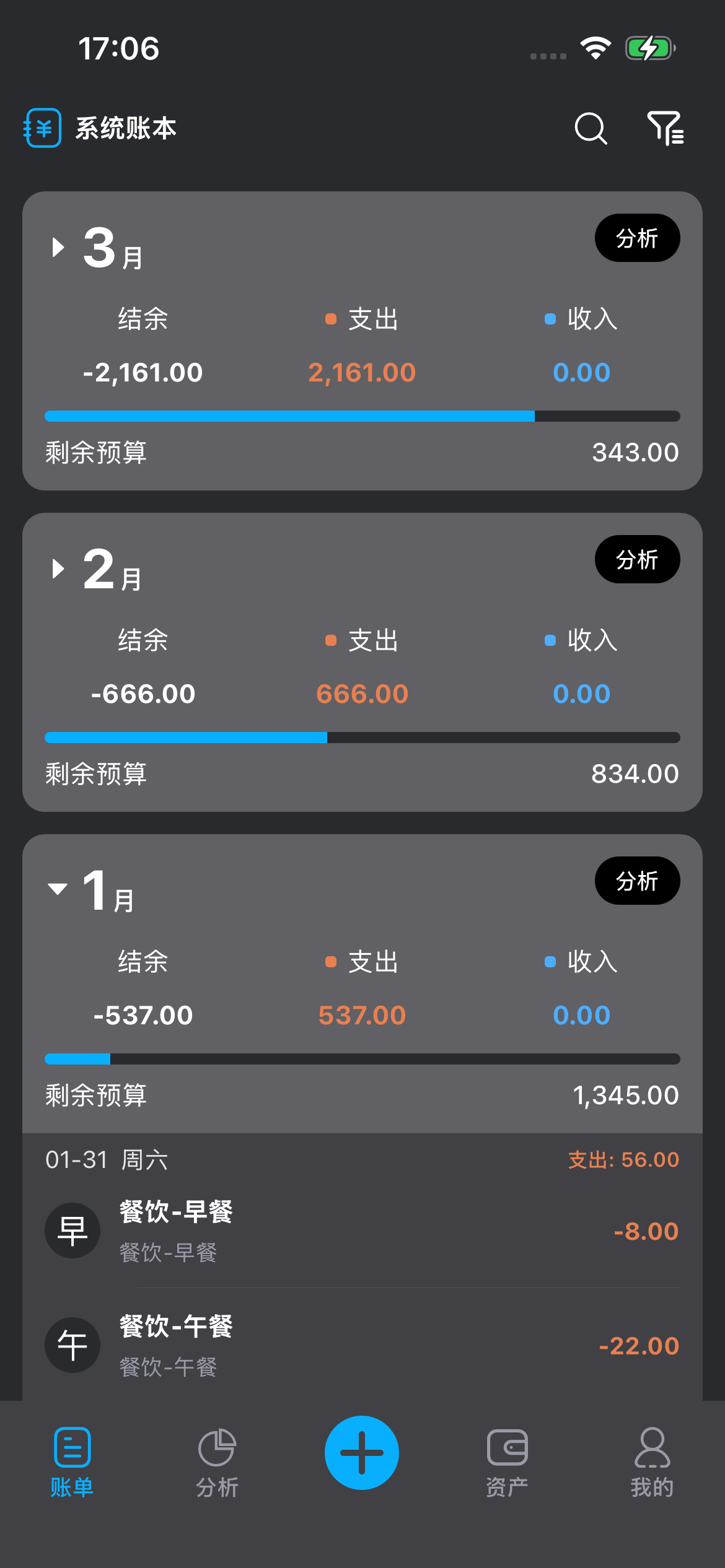
Task: Tap the January budget progress bar
Action: click(x=362, y=1059)
